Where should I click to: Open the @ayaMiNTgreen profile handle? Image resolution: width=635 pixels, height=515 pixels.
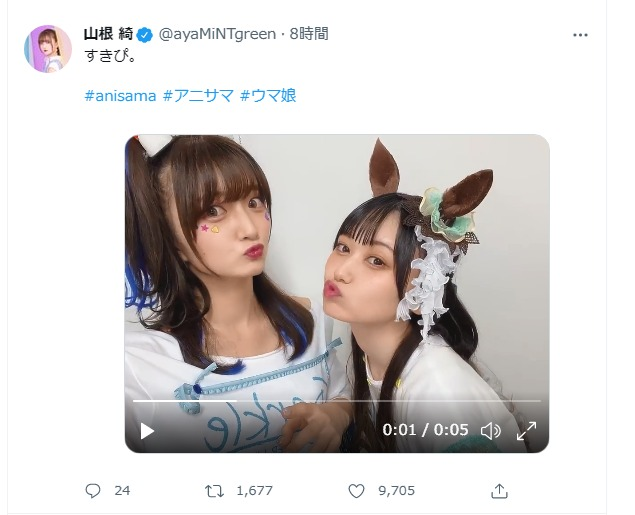(217, 34)
